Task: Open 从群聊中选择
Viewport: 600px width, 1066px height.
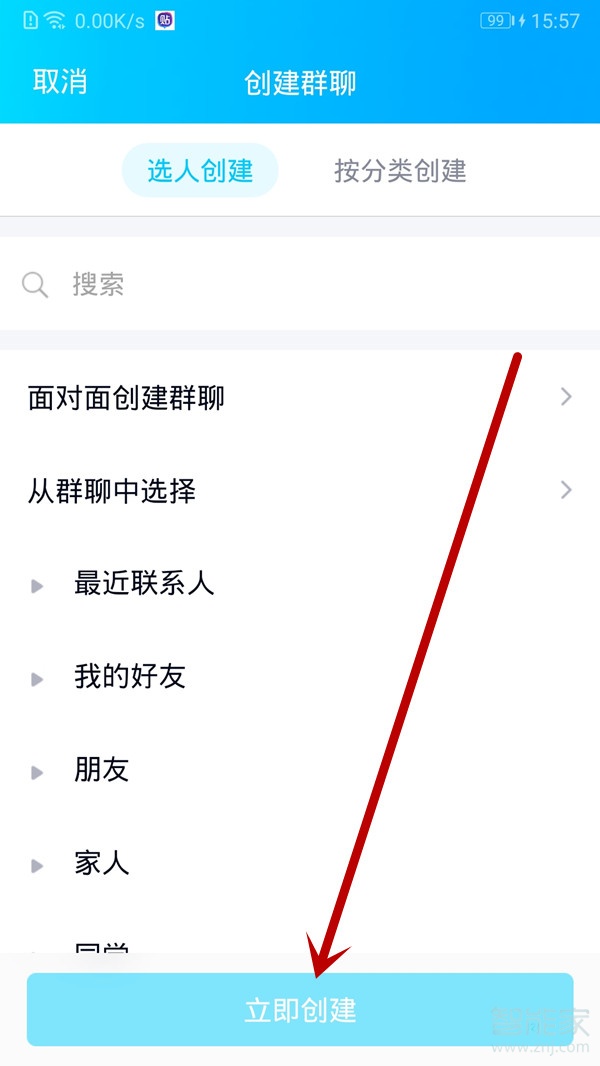Action: coord(300,491)
